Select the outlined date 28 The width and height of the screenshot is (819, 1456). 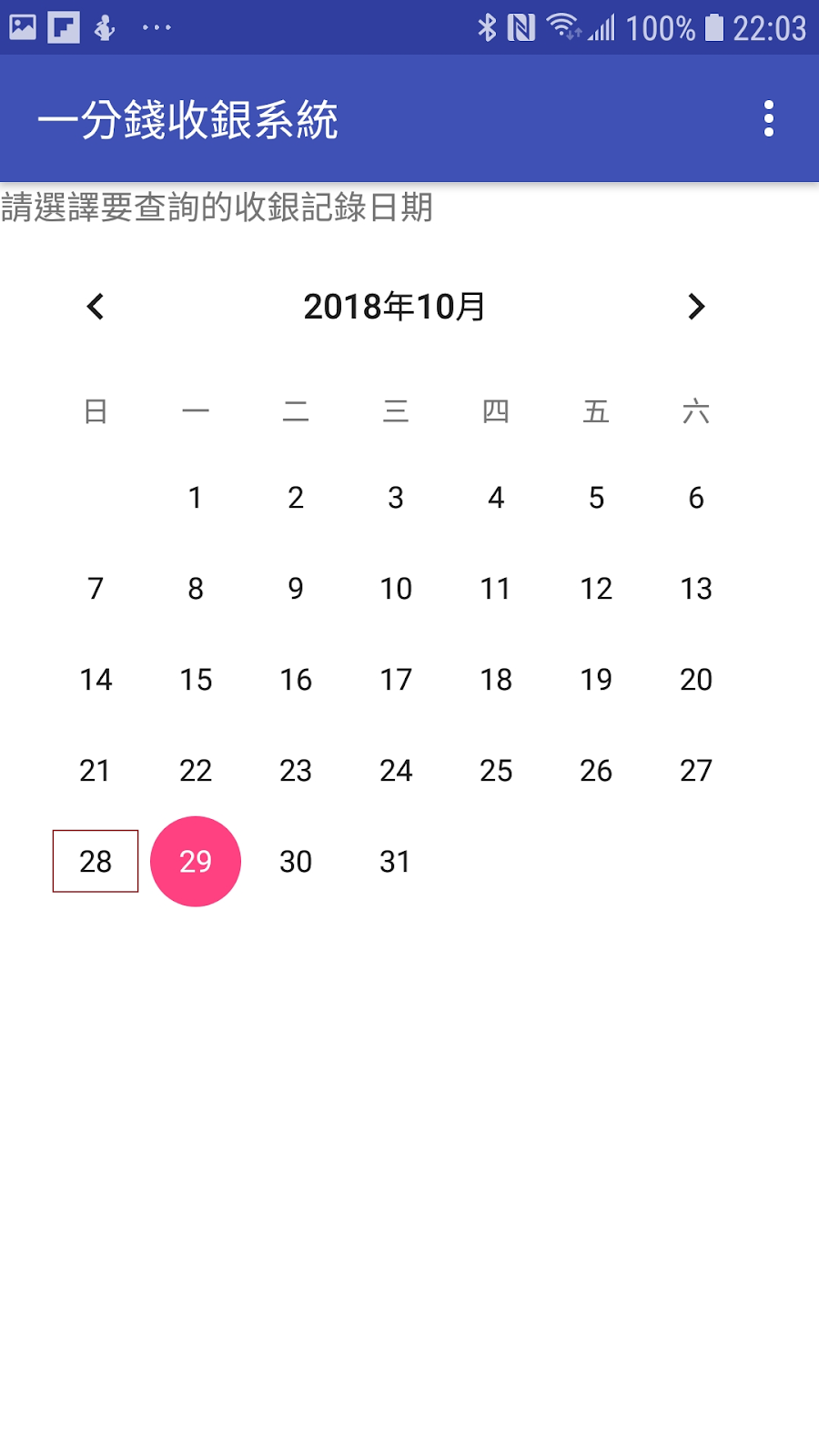coord(96,861)
